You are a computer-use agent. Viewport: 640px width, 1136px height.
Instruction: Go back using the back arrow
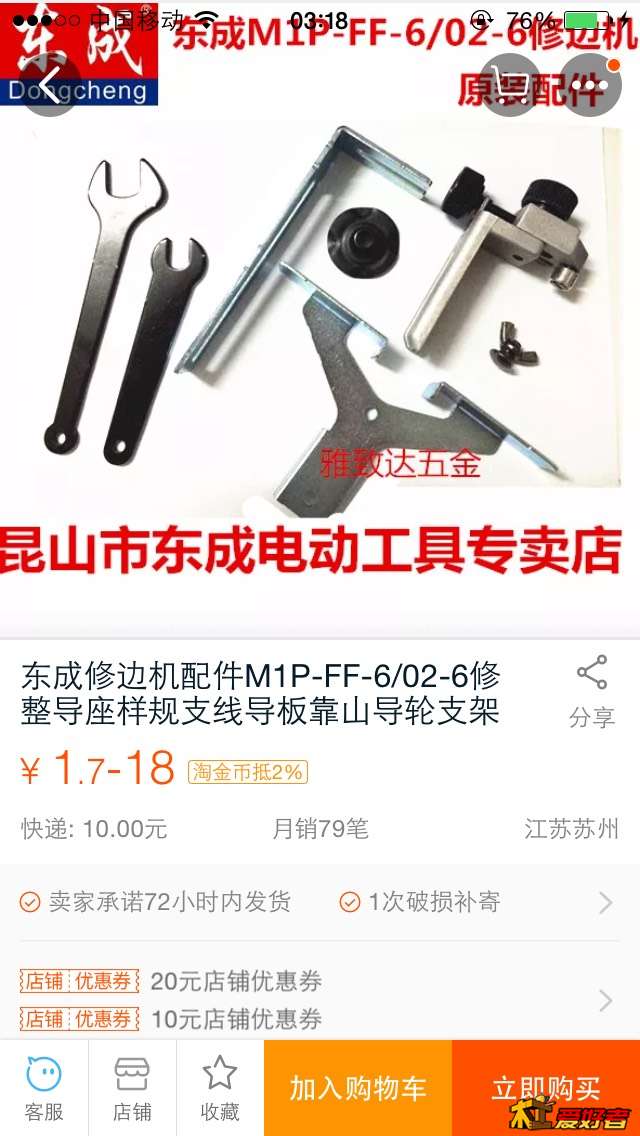point(50,86)
